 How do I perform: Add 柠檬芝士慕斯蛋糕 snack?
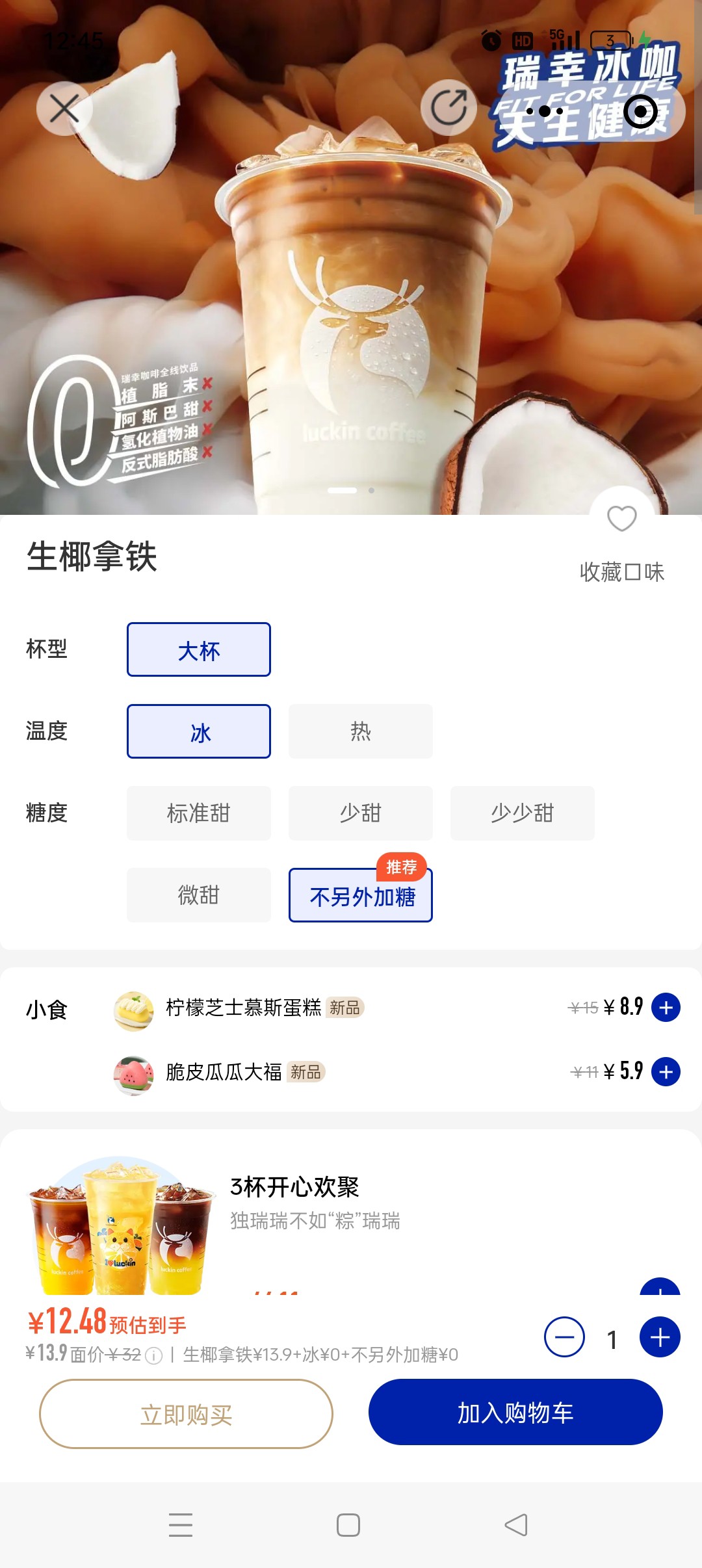click(666, 1008)
